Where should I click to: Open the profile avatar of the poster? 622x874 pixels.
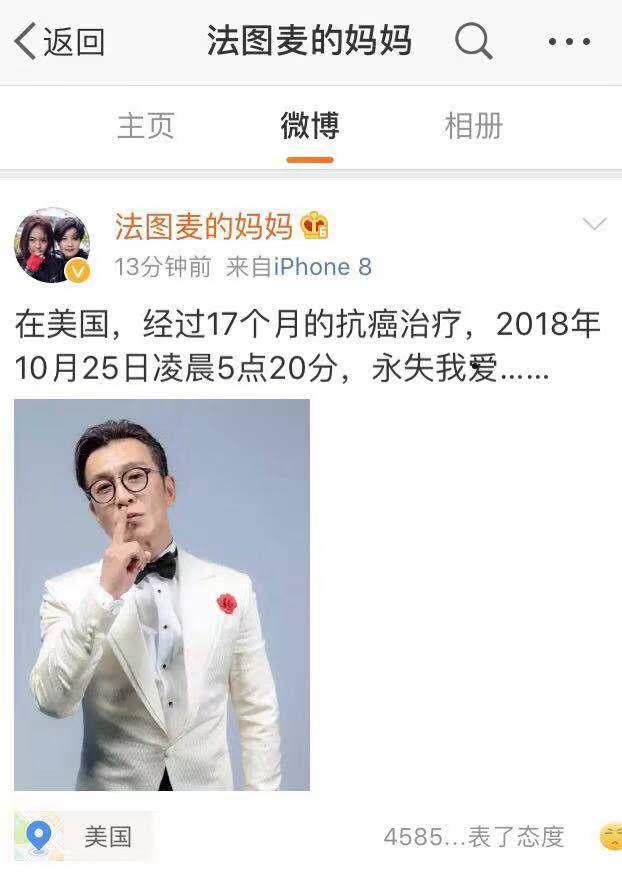tap(51, 245)
